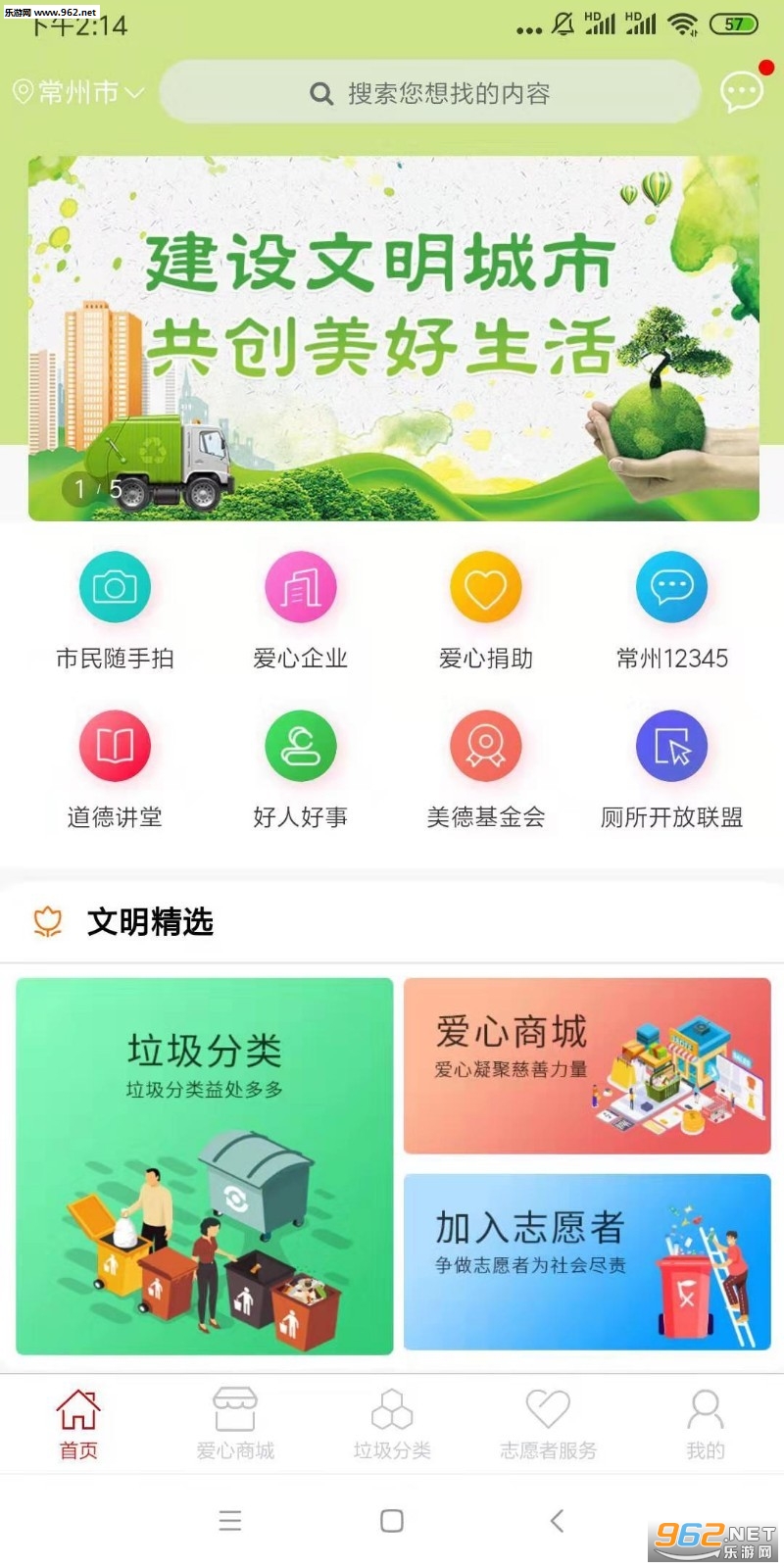784x1568 pixels.
Task: Switch to the 爱心商城 bottom tab
Action: point(235,1424)
